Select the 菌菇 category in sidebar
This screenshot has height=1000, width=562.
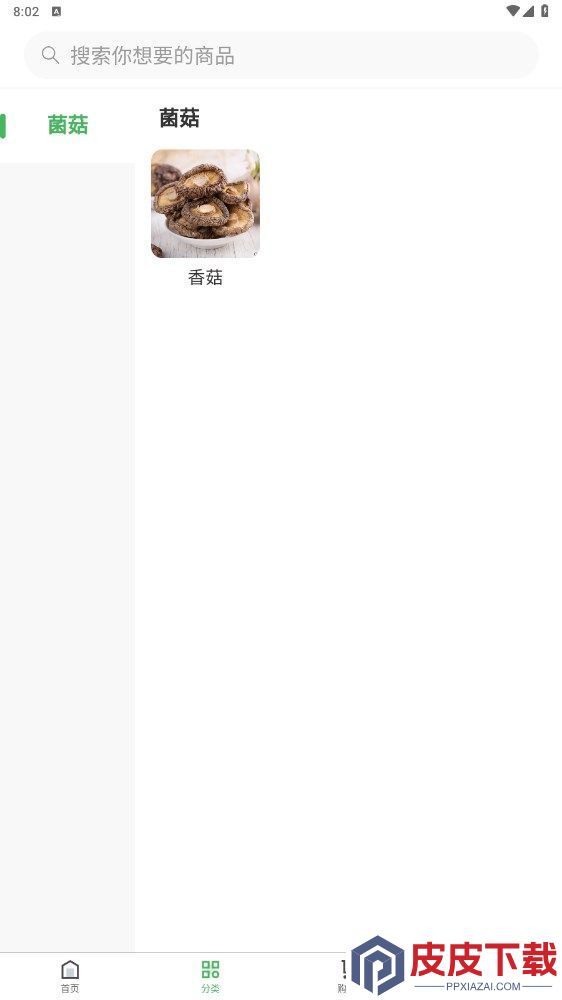click(x=67, y=125)
